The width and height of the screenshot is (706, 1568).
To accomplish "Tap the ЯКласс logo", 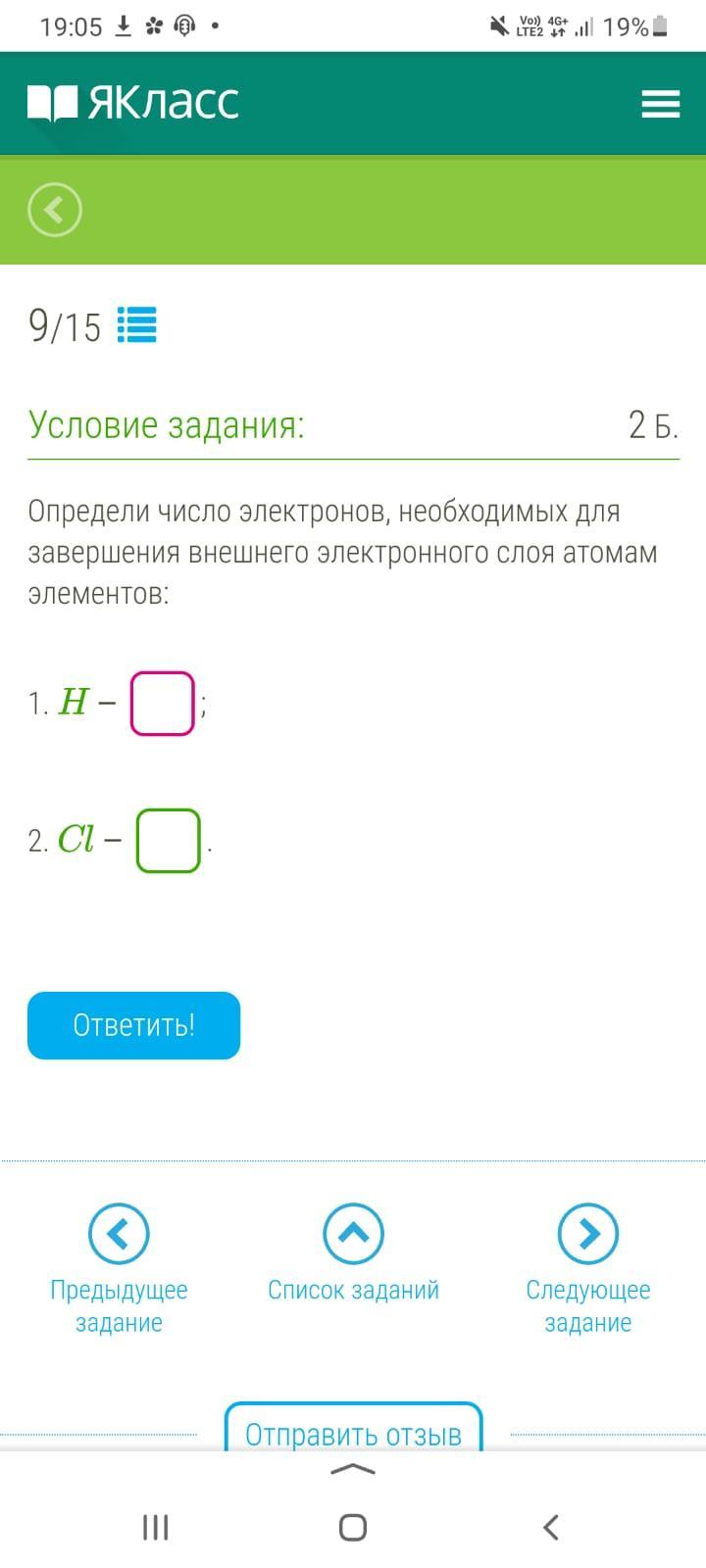I will click(x=133, y=103).
